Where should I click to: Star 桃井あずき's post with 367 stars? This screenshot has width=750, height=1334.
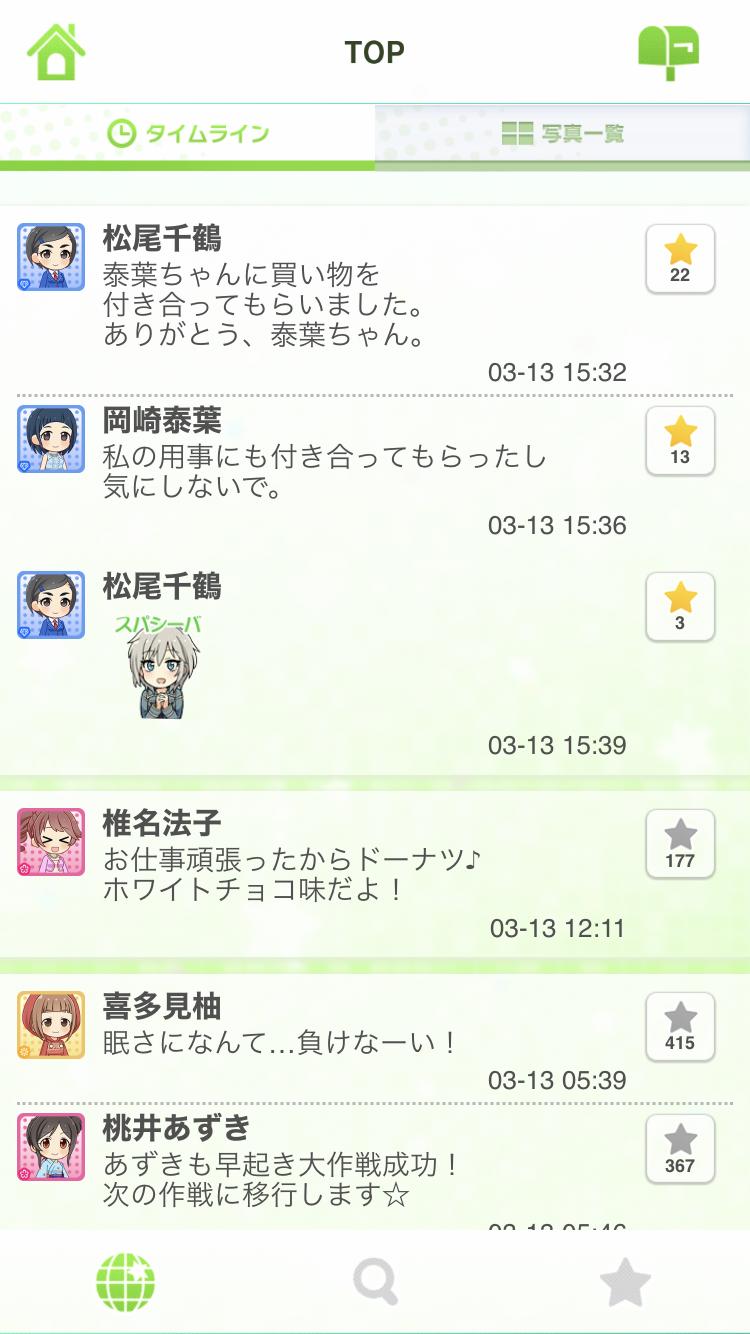680,1149
